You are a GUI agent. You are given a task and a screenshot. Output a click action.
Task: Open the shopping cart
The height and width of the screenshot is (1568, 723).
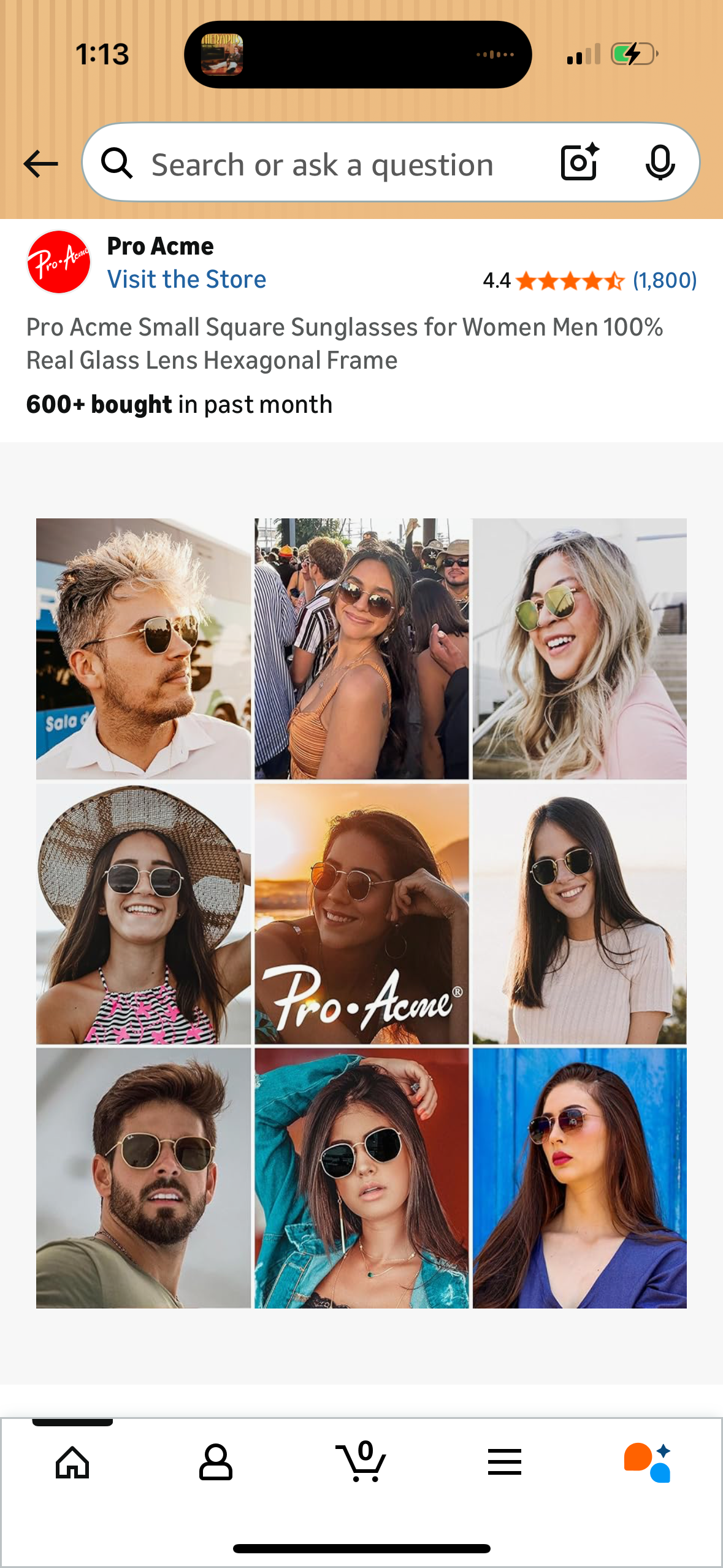click(361, 1462)
